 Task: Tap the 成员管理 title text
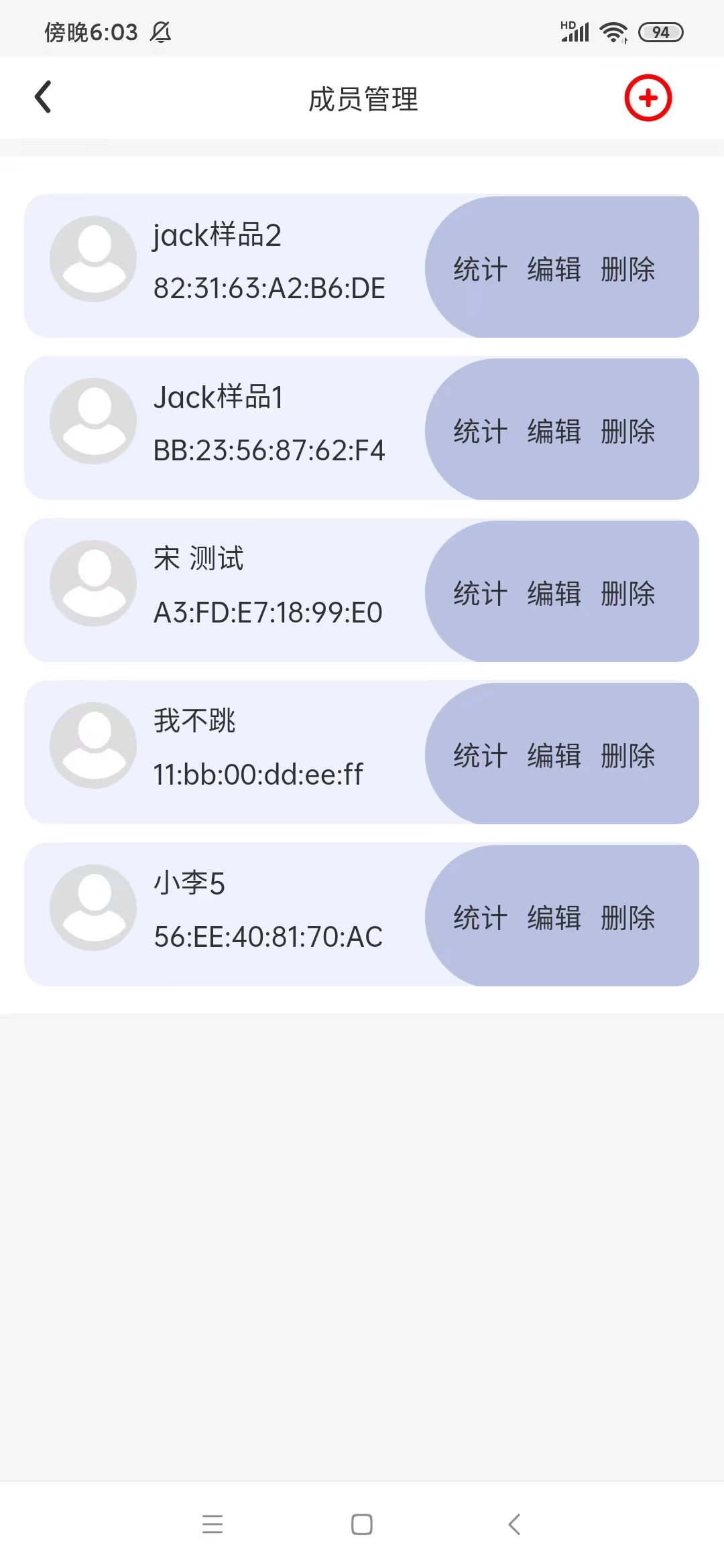(362, 100)
